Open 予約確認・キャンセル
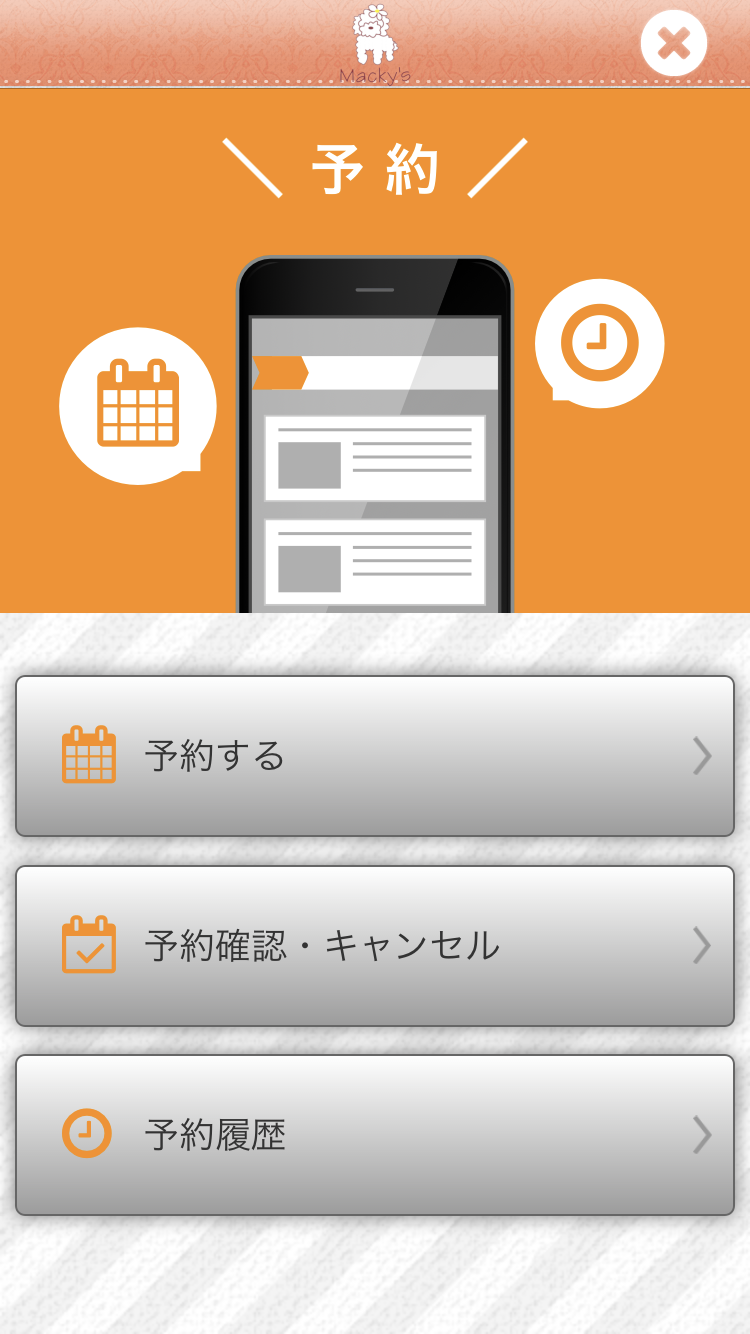Image resolution: width=750 pixels, height=1334 pixels. tap(375, 946)
